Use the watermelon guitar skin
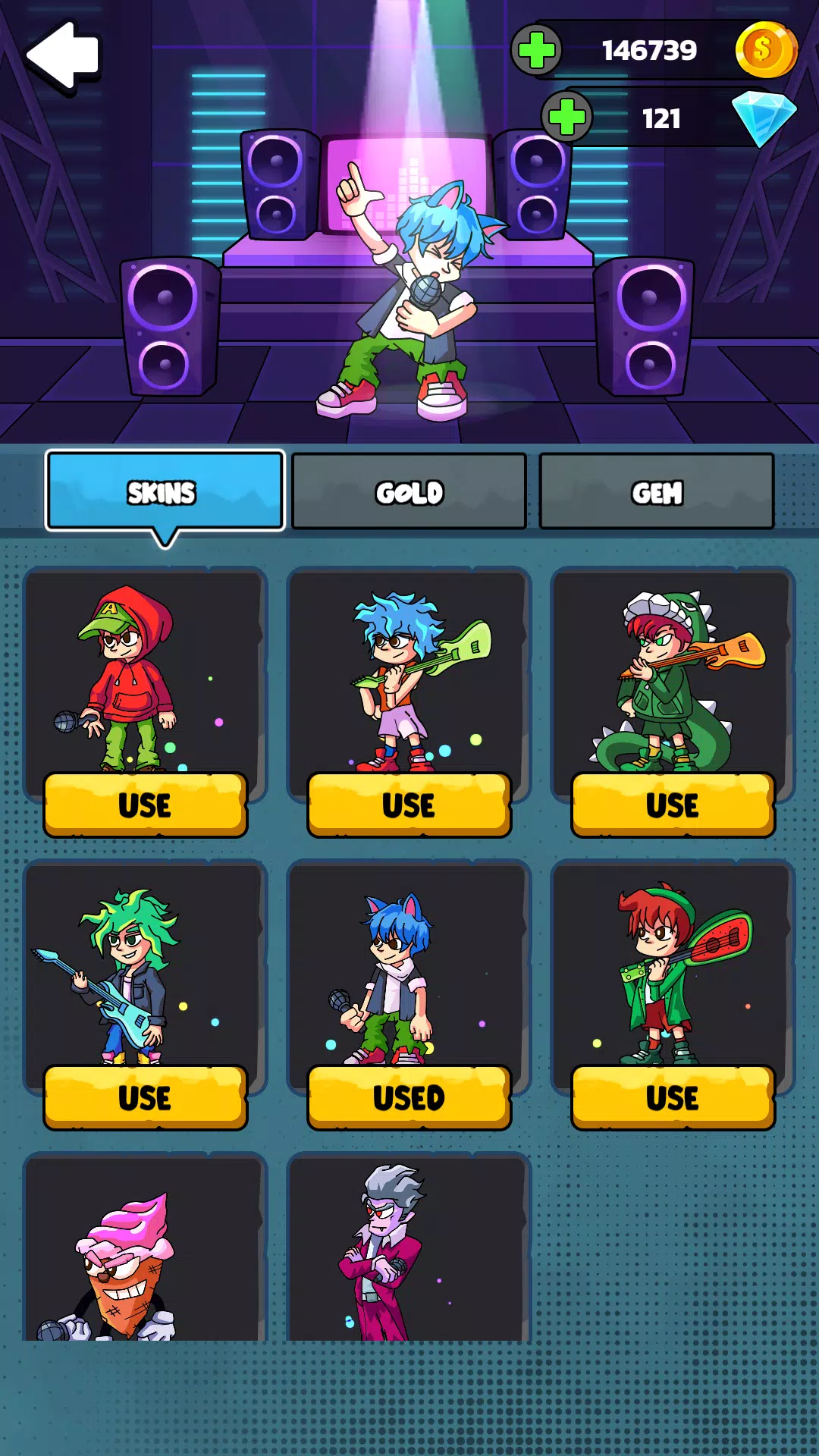Image resolution: width=819 pixels, height=1456 pixels. tap(673, 1097)
